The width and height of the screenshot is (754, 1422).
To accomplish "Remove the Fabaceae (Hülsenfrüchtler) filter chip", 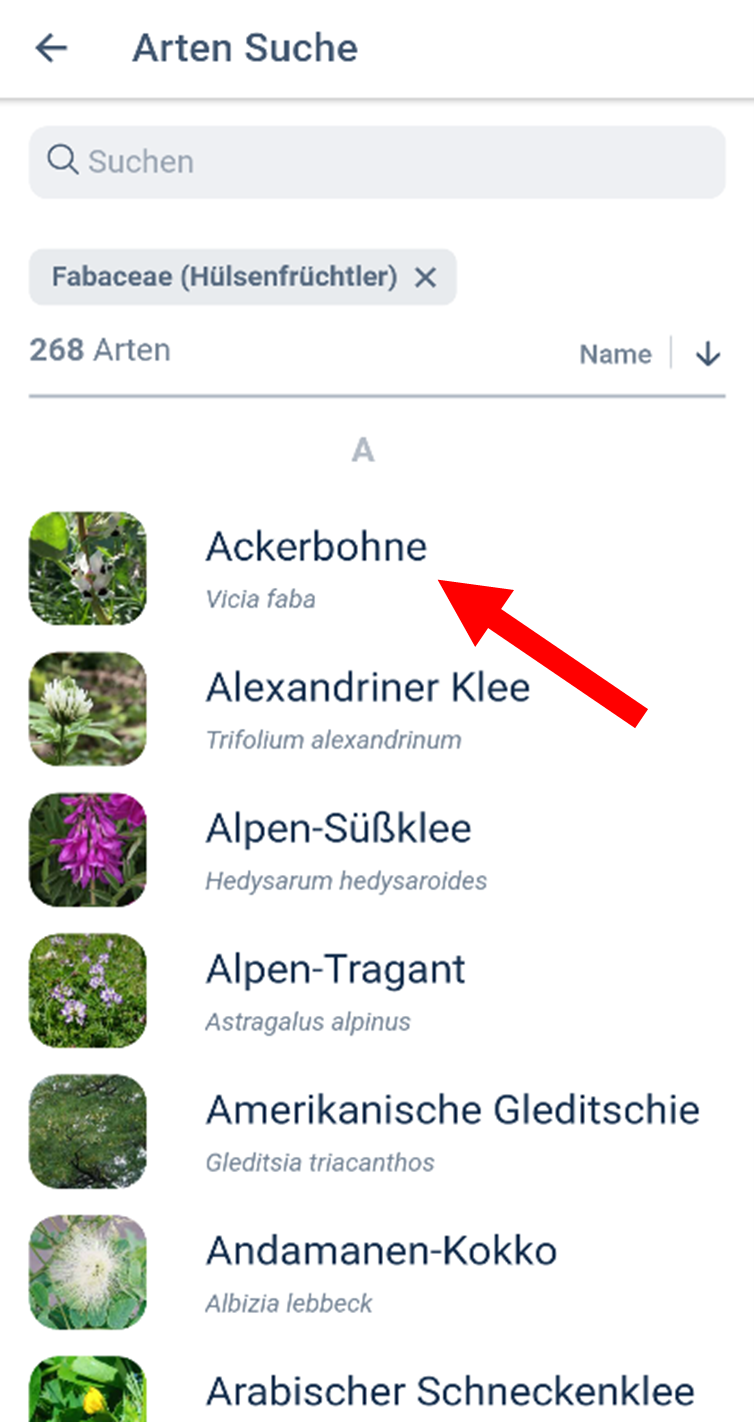I will tap(425, 277).
